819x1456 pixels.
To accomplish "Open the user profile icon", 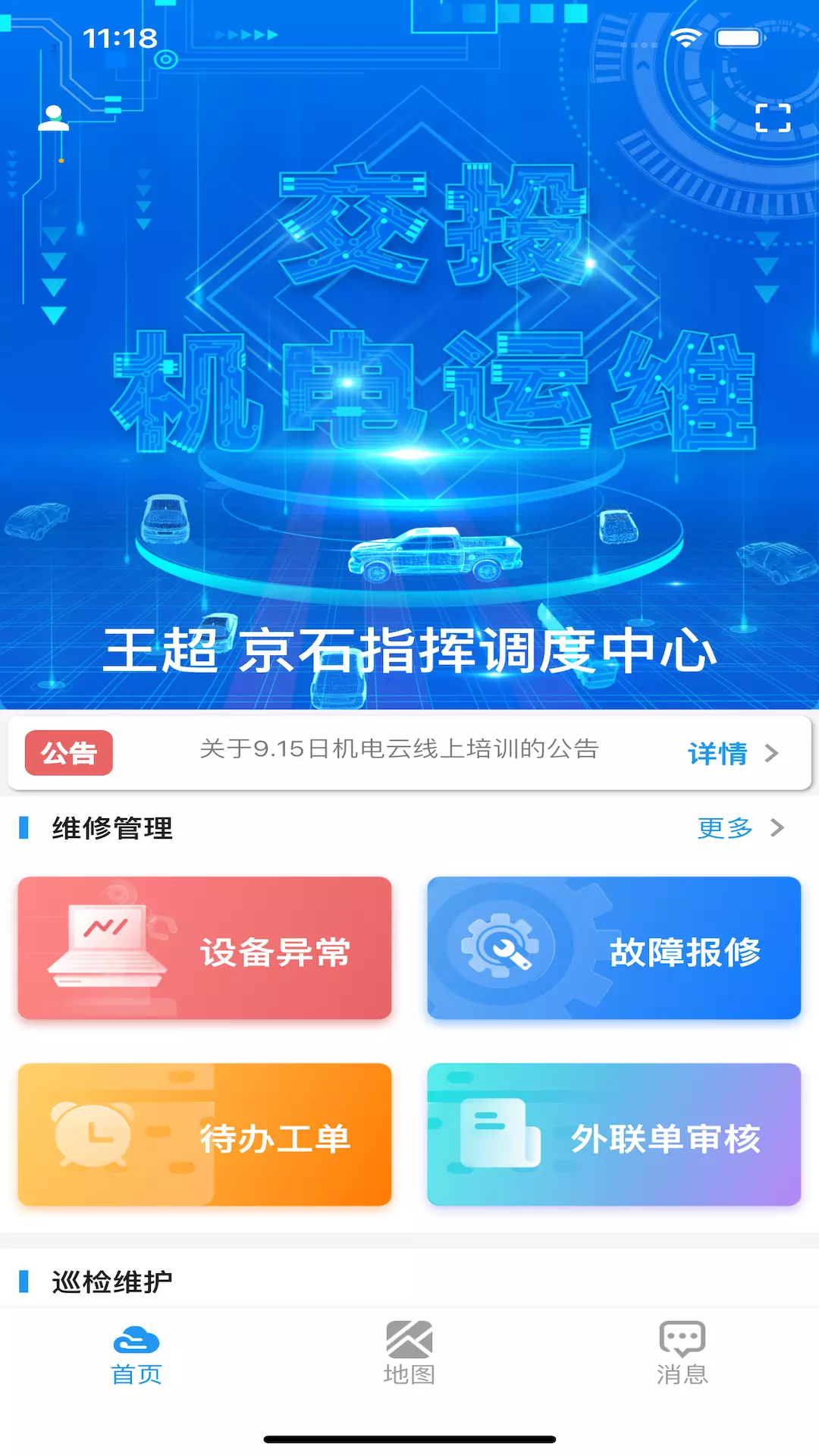I will tap(53, 118).
